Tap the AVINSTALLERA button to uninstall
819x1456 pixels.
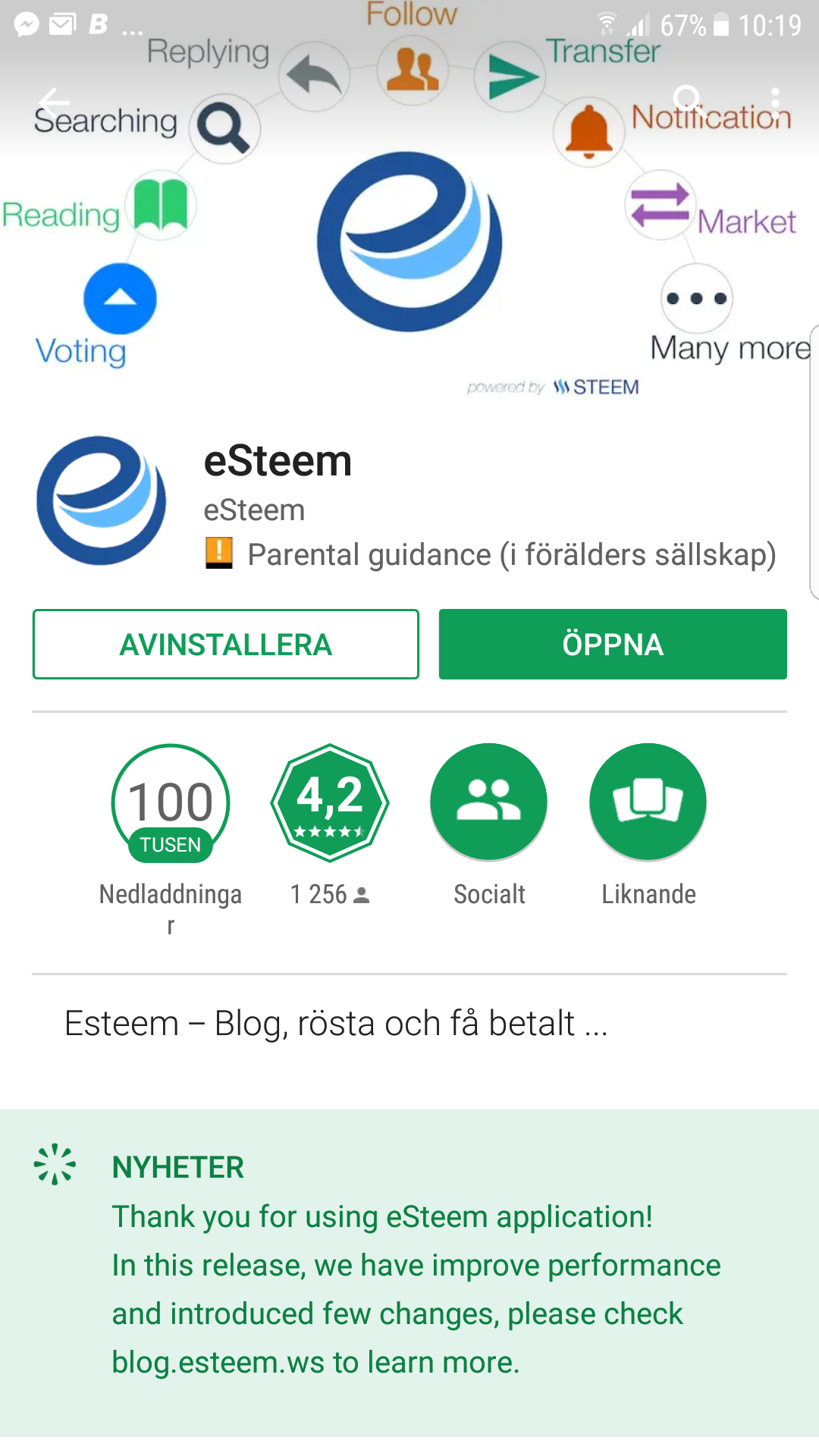coord(225,644)
